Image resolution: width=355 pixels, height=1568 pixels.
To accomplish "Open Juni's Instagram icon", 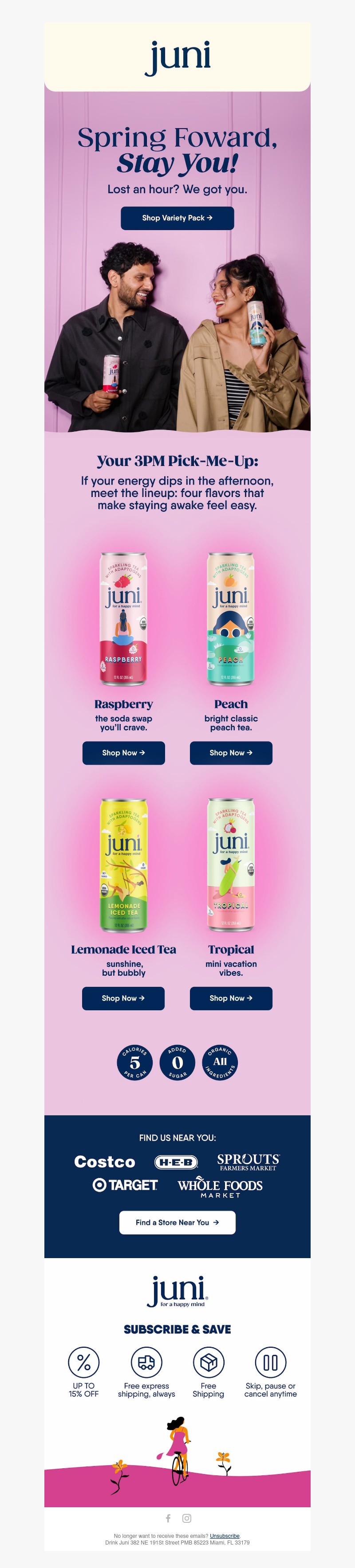I will click(x=187, y=1517).
